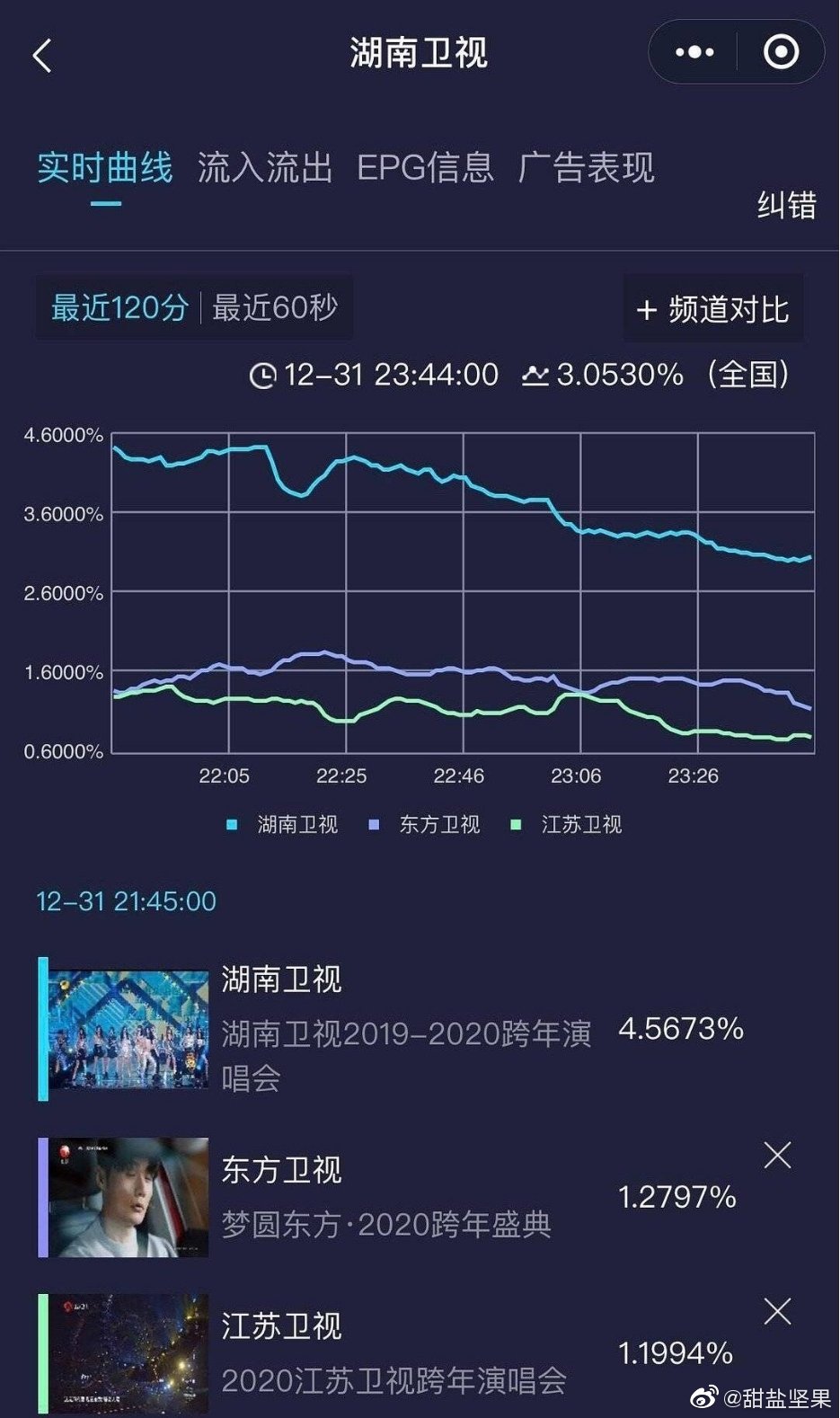Image resolution: width=840 pixels, height=1418 pixels.
Task: Switch the range to 最近60秒
Action: (x=275, y=308)
